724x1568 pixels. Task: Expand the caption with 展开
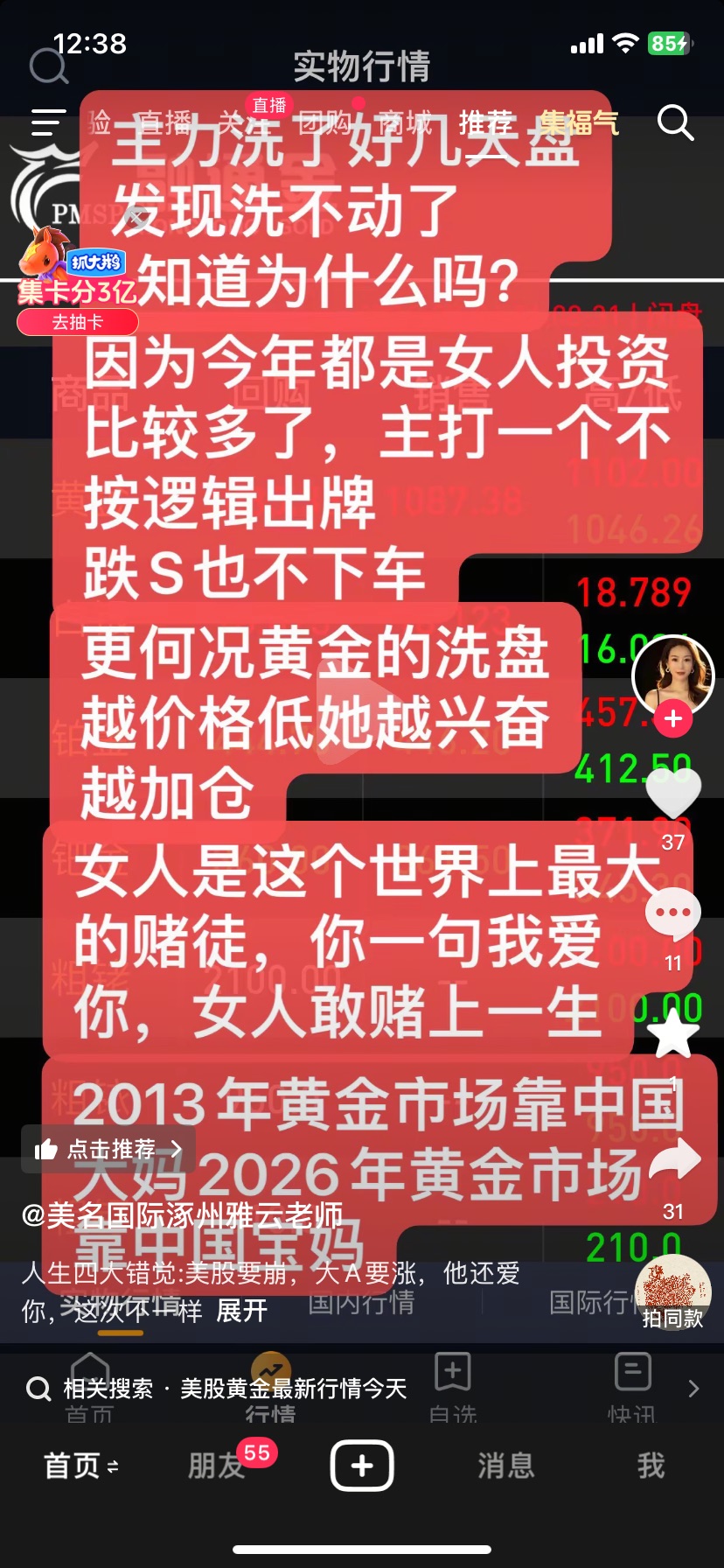point(241,1311)
